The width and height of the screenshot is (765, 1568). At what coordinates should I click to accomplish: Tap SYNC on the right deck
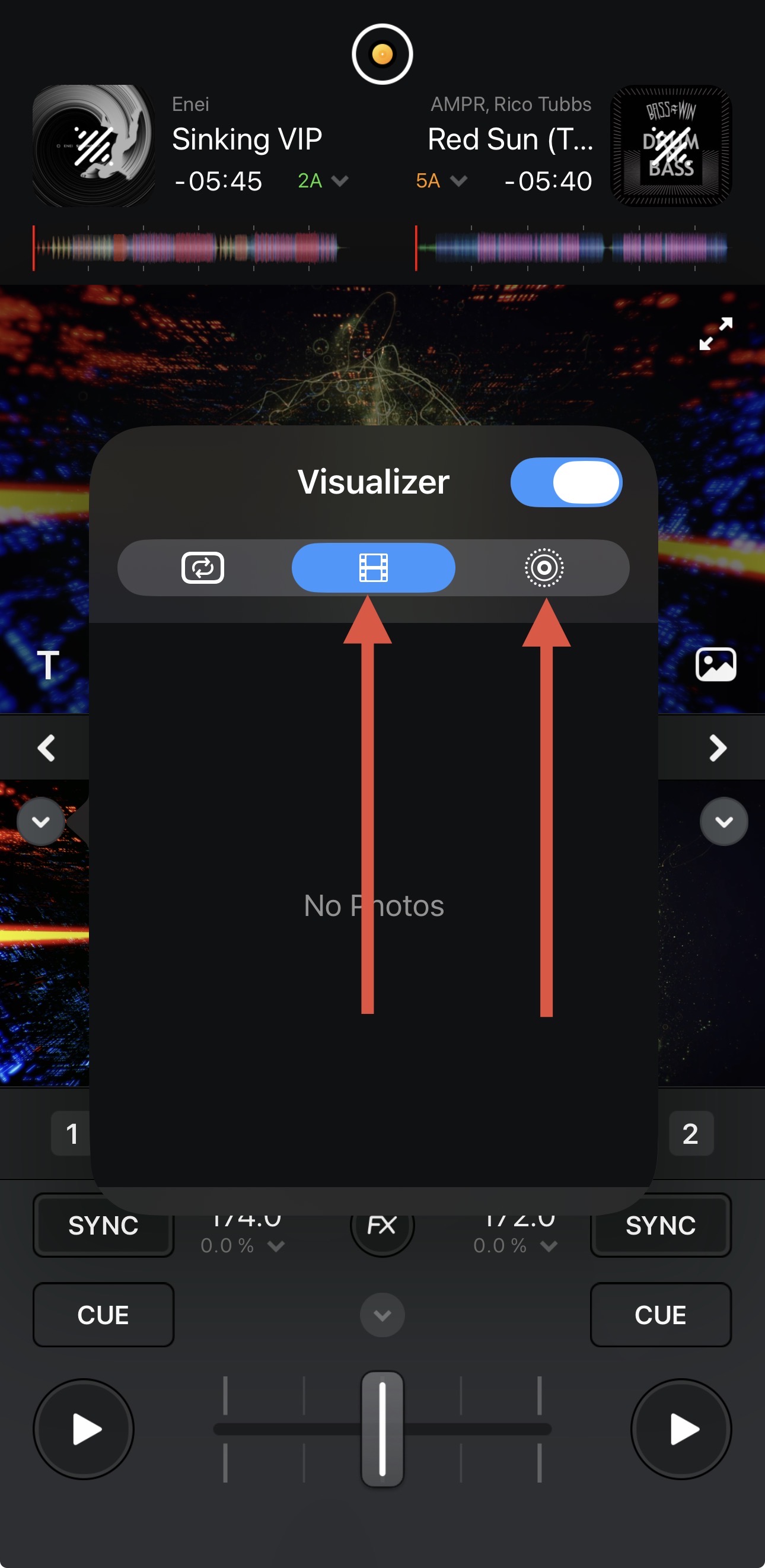click(660, 1226)
